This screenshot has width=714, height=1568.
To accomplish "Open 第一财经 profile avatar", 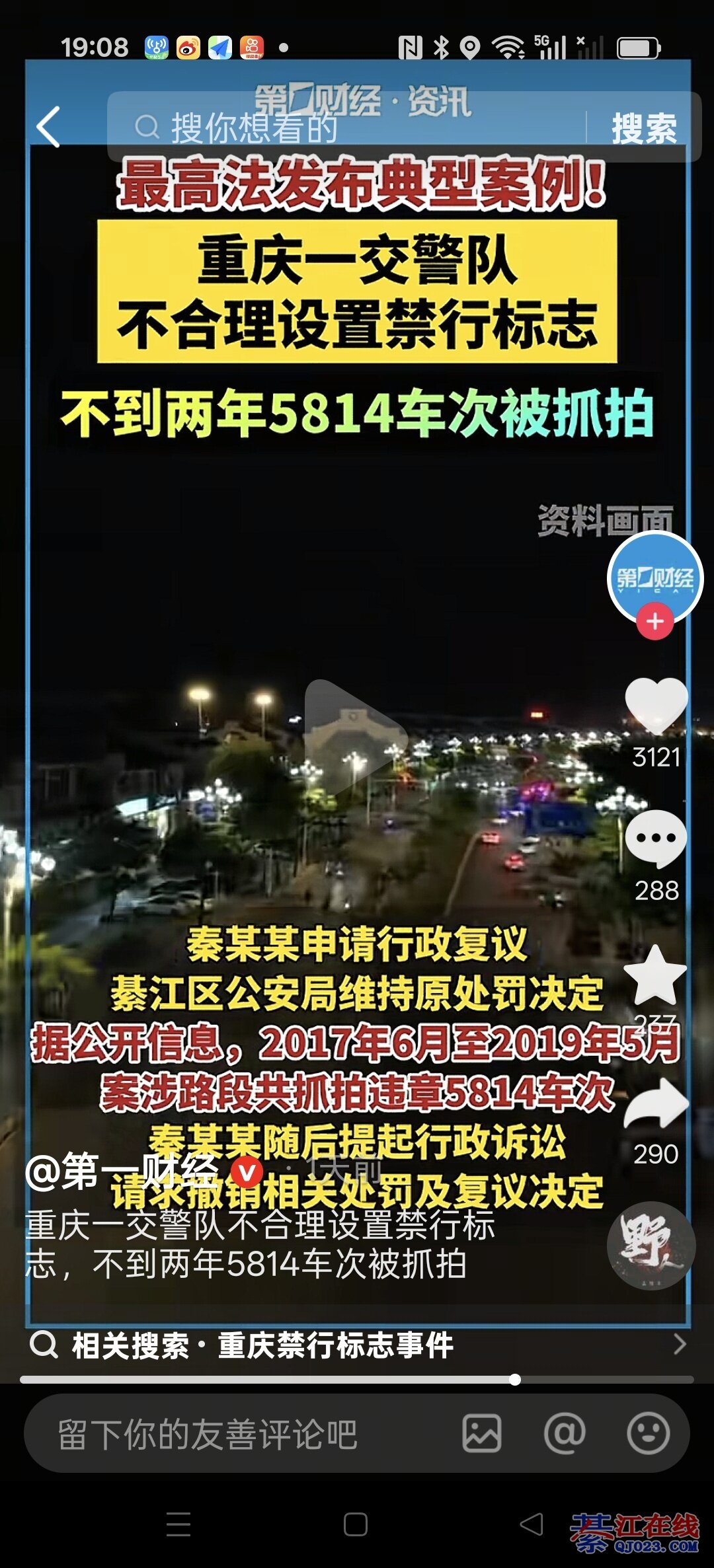I will pyautogui.click(x=654, y=577).
